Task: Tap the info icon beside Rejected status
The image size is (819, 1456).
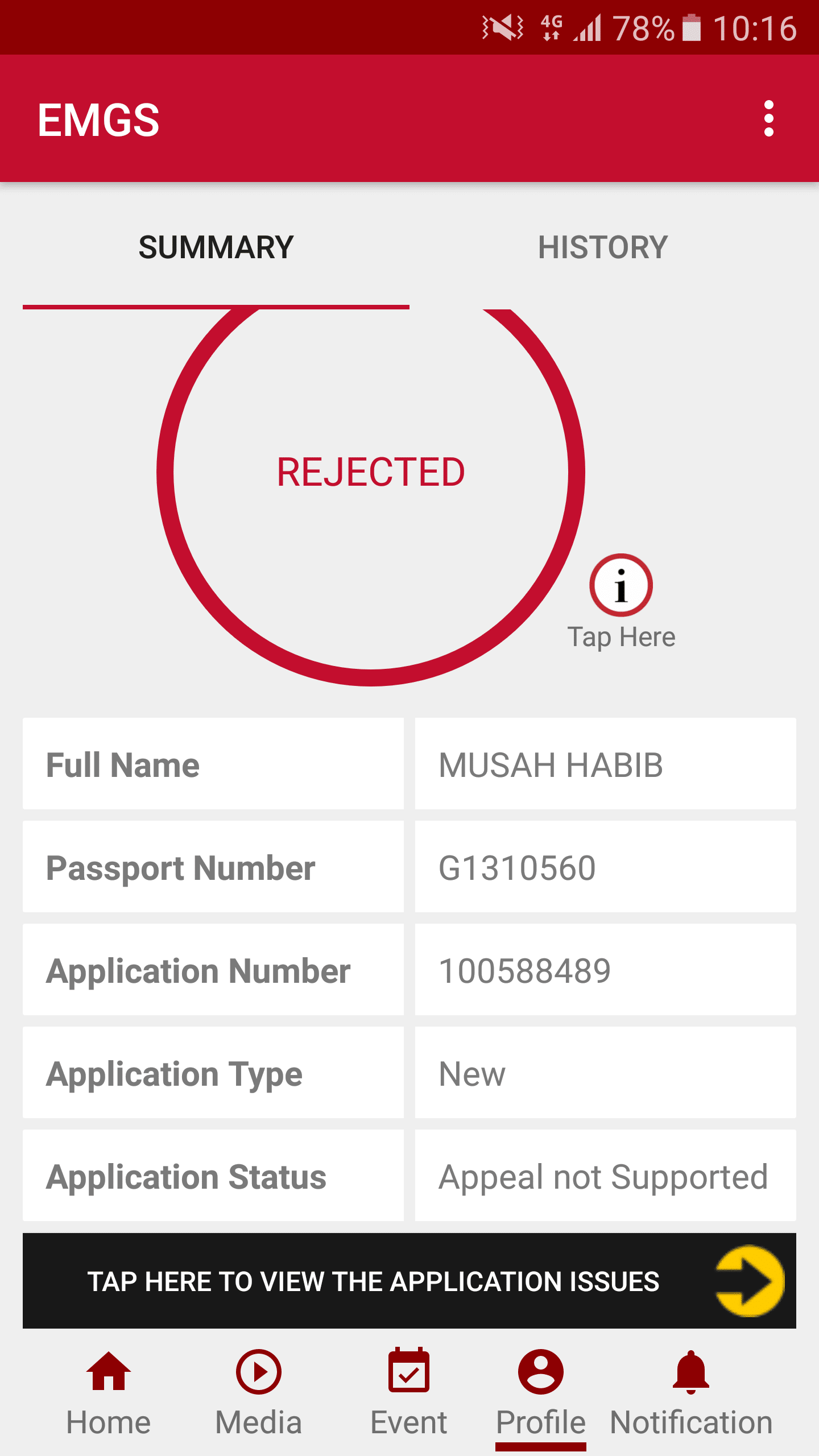Action: [x=621, y=586]
